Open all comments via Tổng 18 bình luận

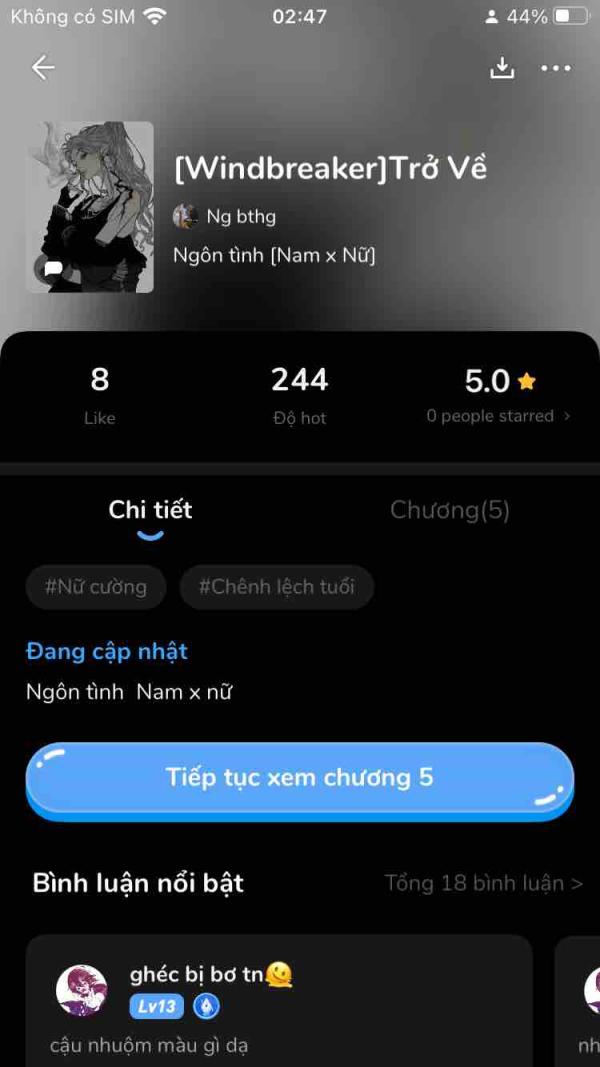[x=484, y=883]
